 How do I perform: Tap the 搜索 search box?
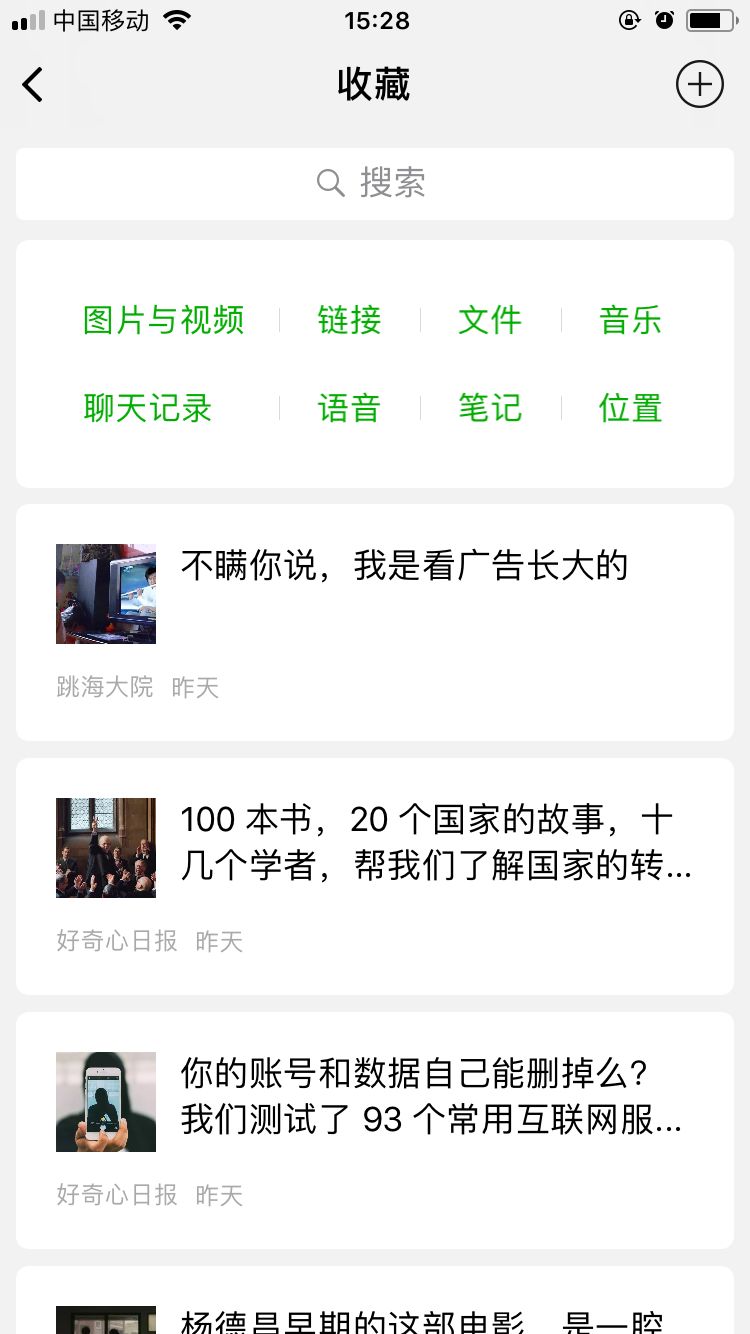(374, 183)
